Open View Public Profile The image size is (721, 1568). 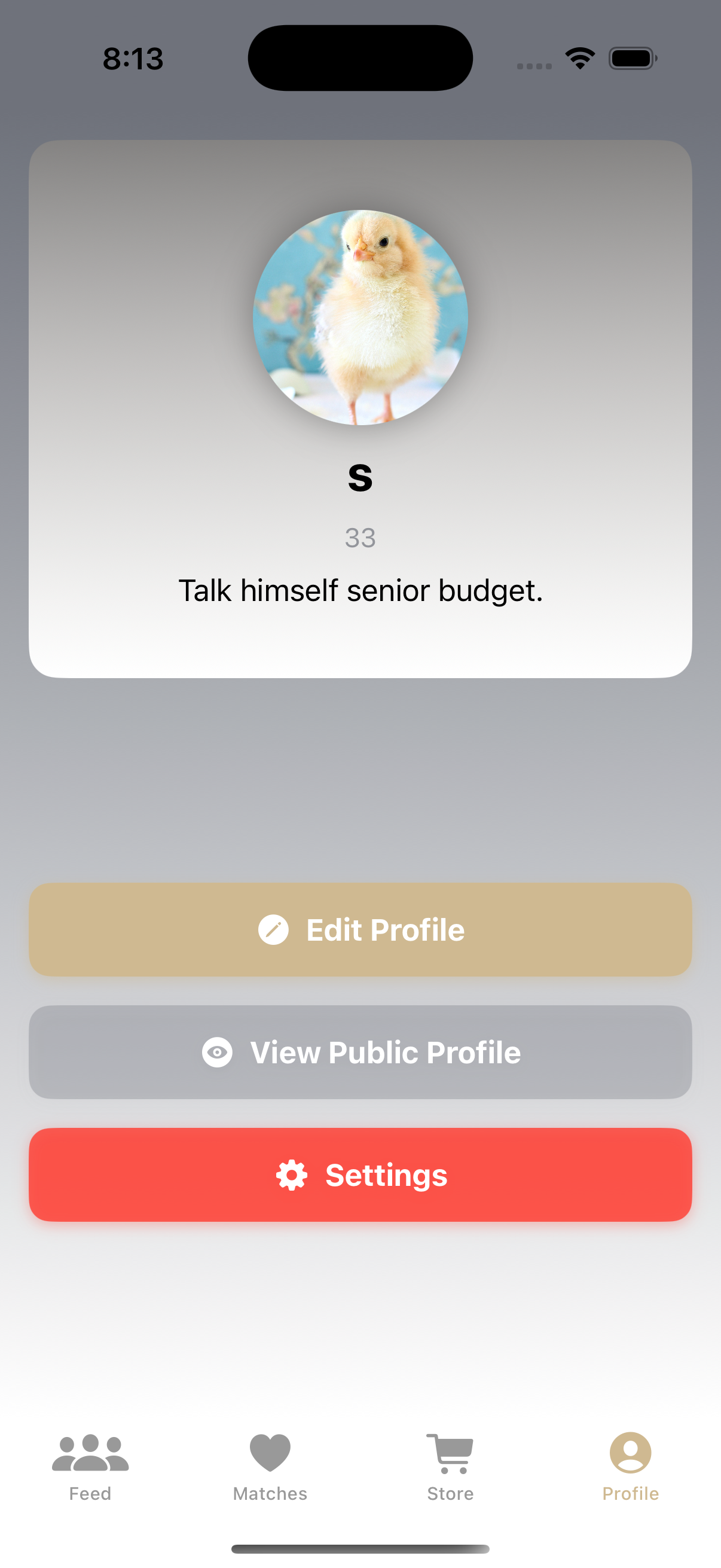360,1052
